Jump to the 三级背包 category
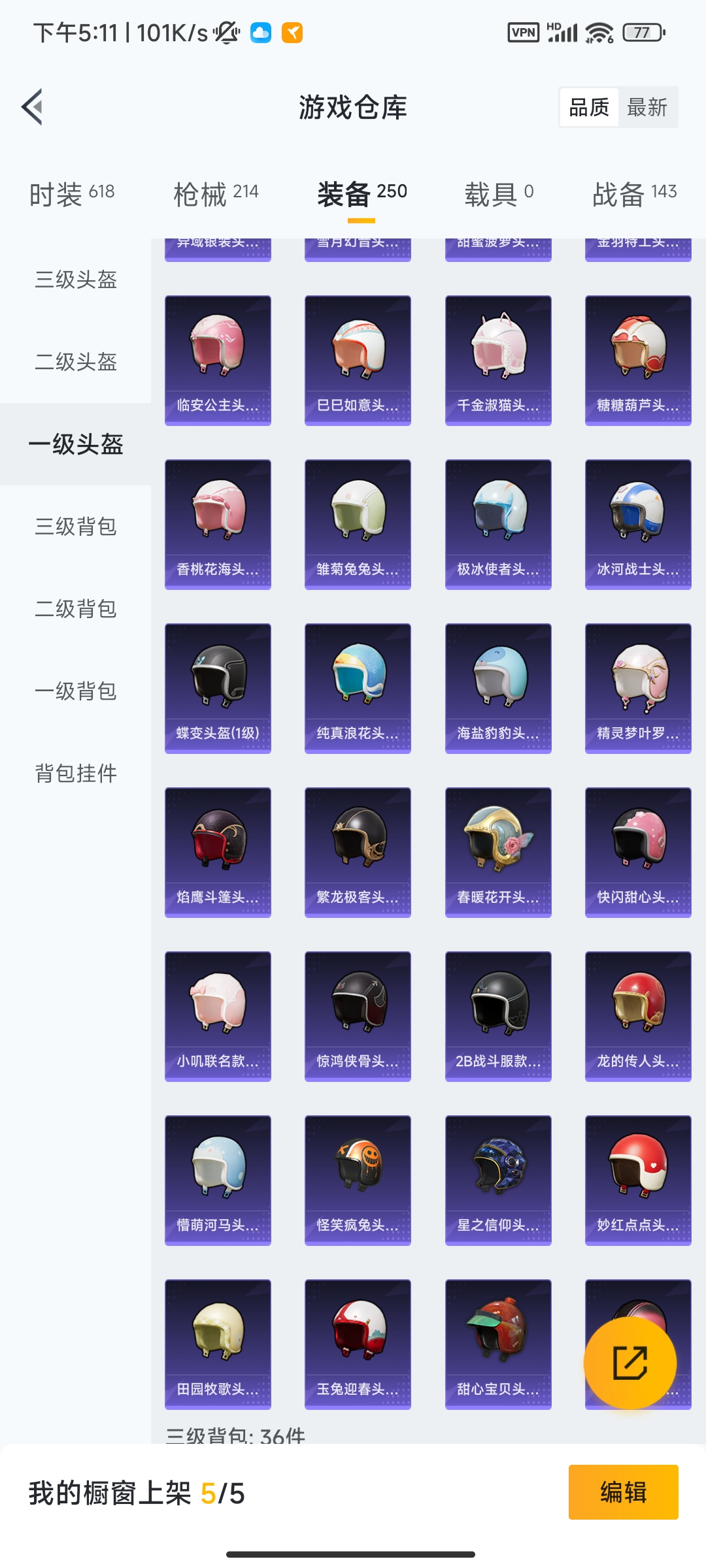The height and width of the screenshot is (1568, 706). [76, 526]
